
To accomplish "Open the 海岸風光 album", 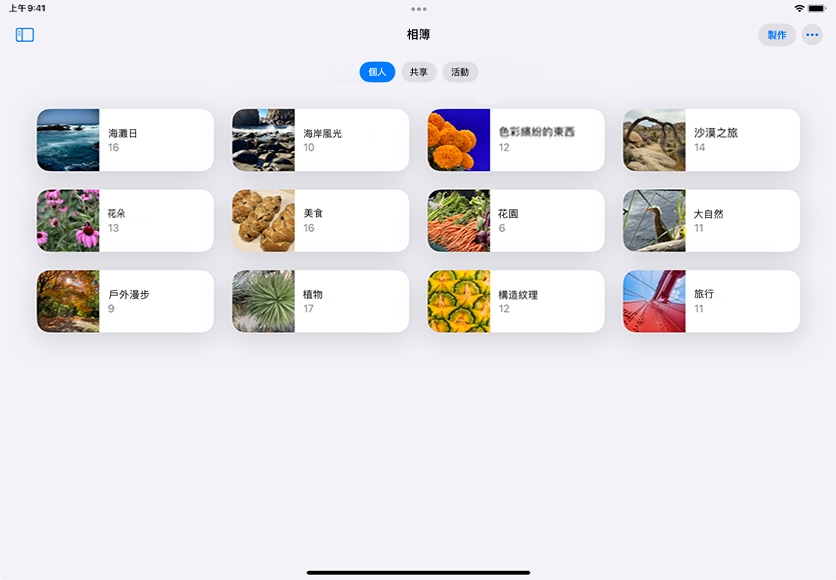I will [x=320, y=140].
